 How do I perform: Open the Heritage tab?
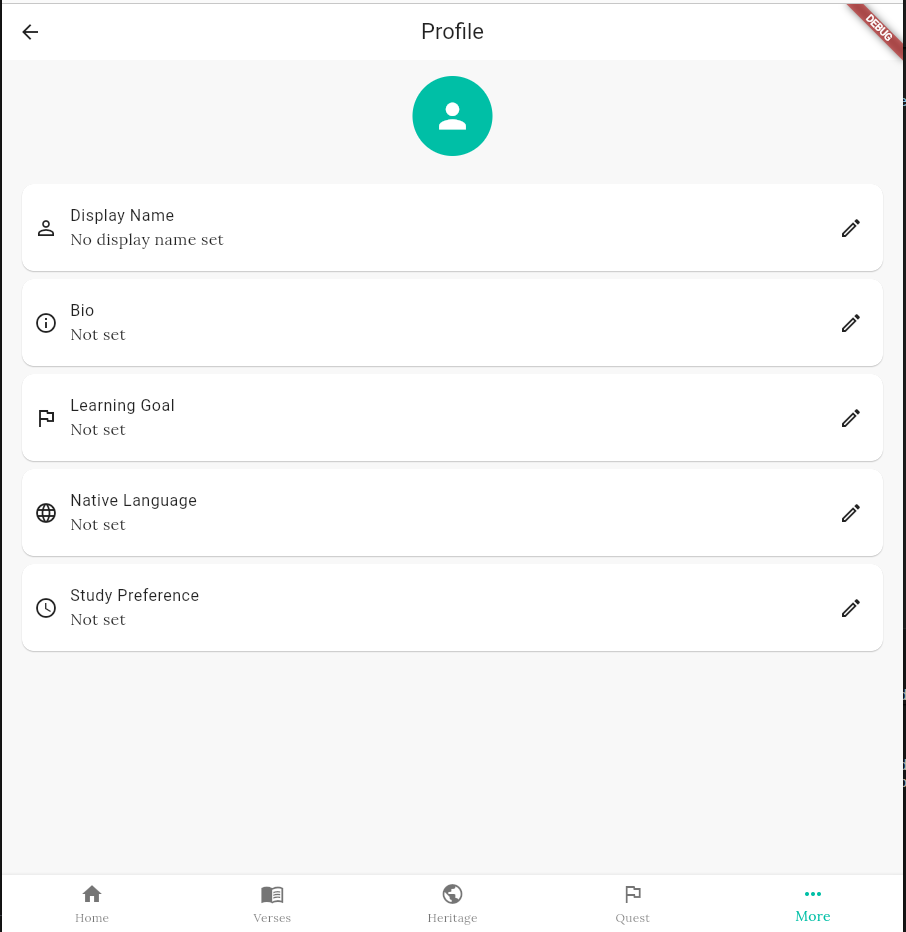[x=452, y=903]
